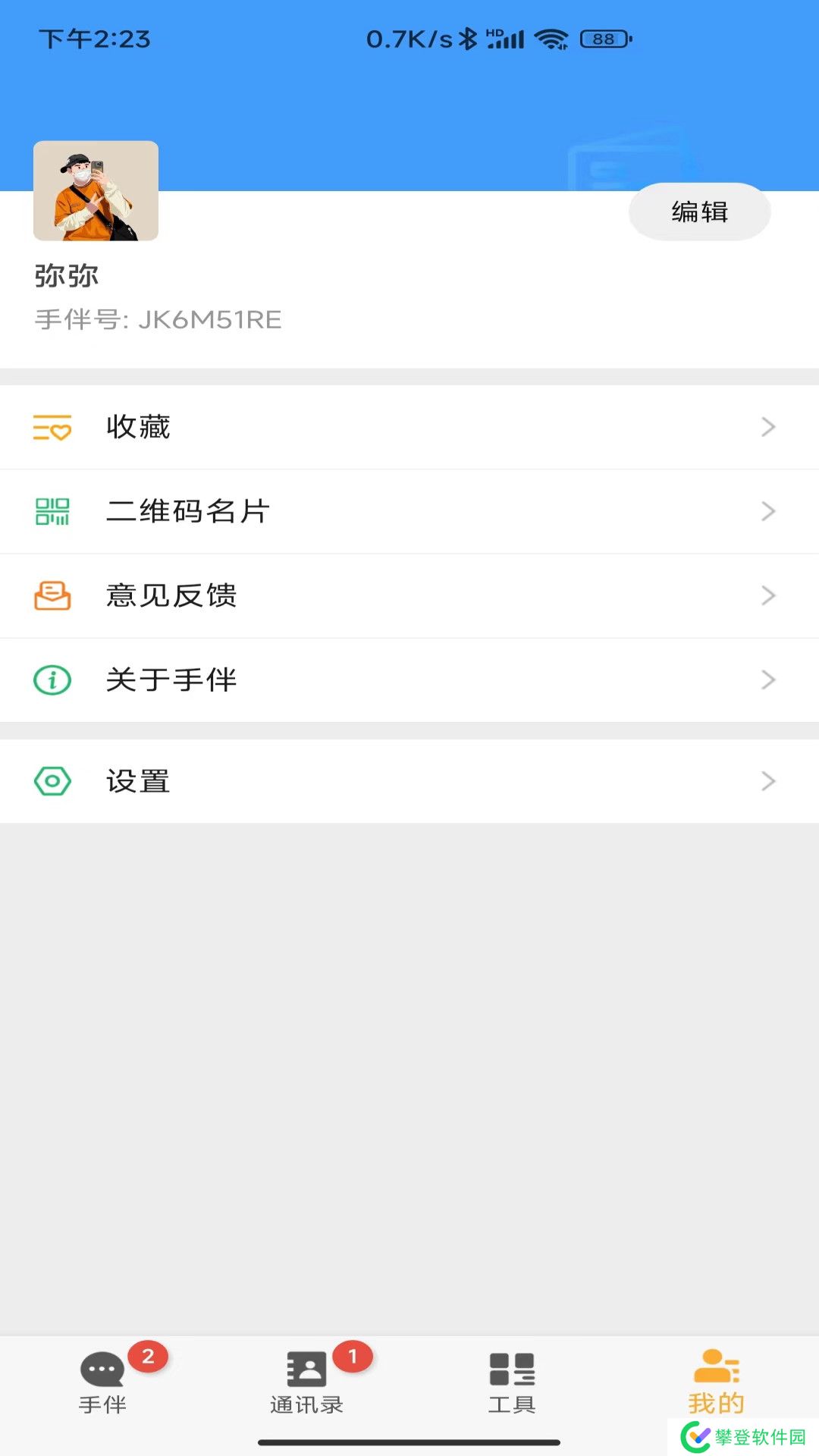This screenshot has width=819, height=1456.
Task: Open 设置 settings
Action: [409, 781]
